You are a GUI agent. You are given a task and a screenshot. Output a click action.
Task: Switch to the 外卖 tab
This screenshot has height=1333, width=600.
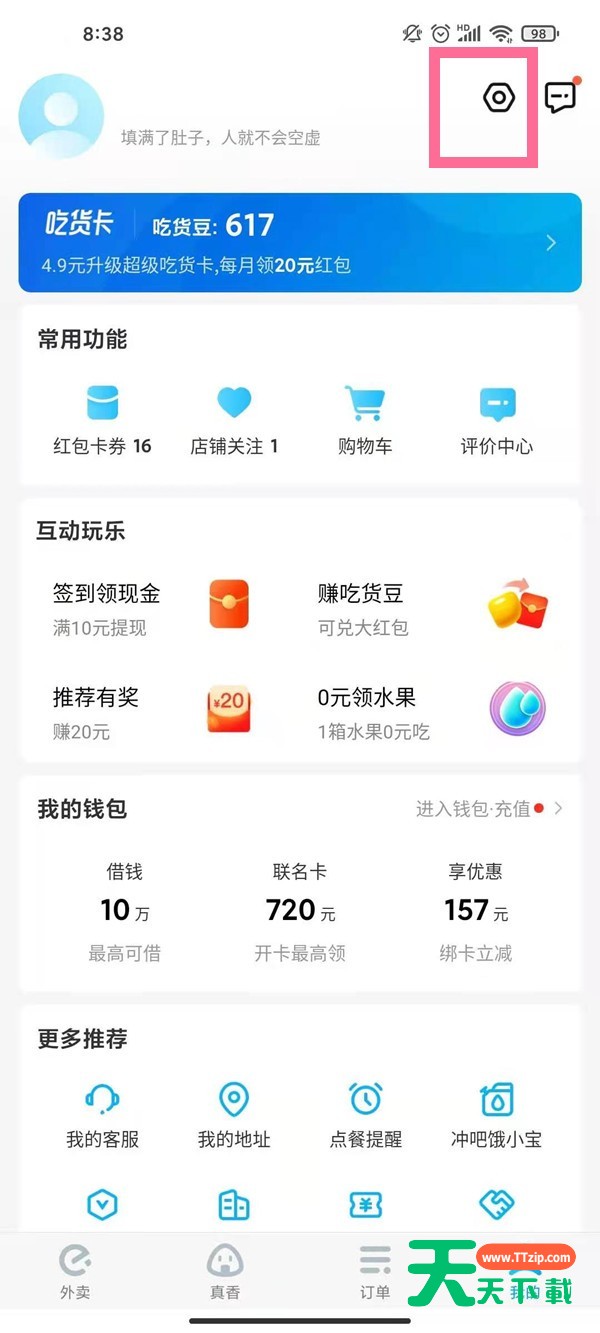point(75,1270)
